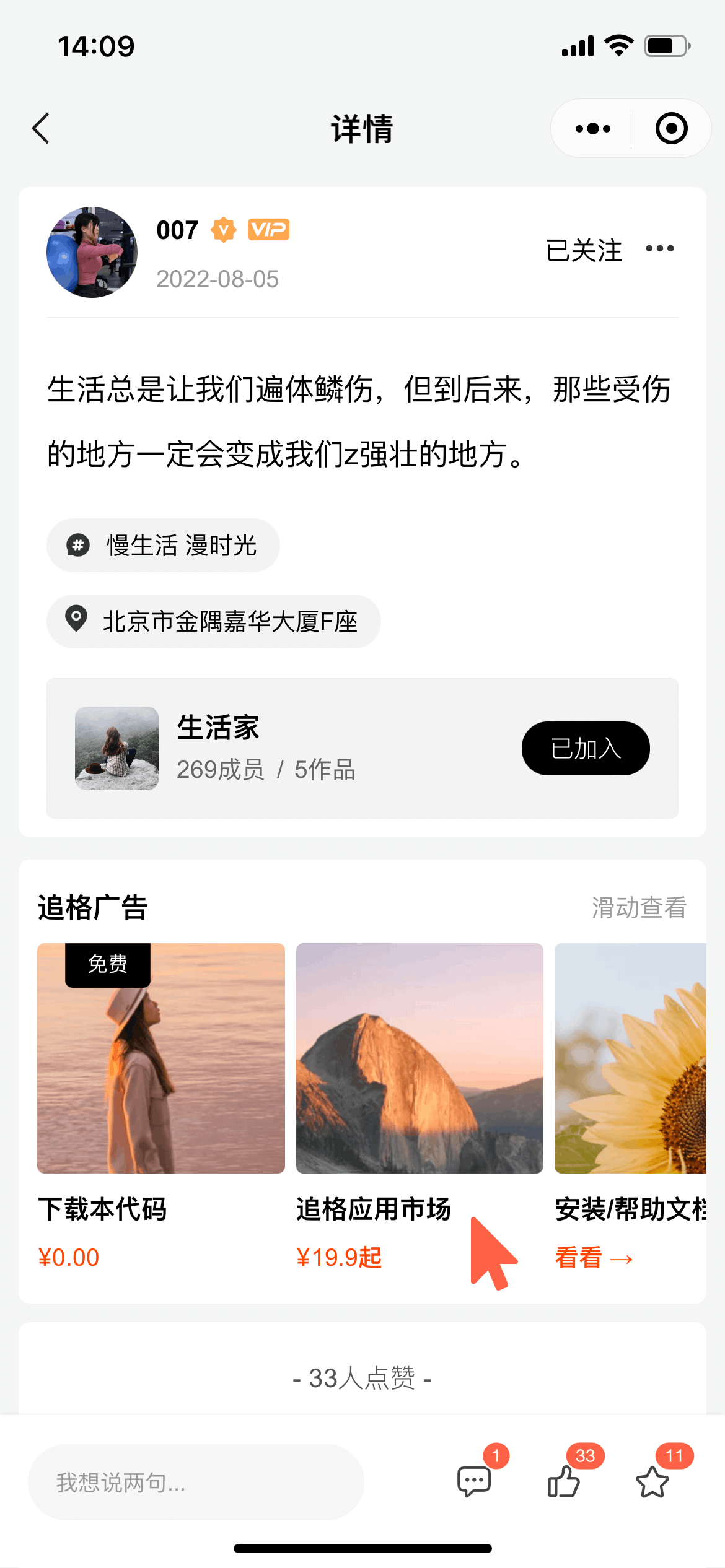725x1568 pixels.
Task: Tap the 已关注 follow button
Action: [583, 251]
